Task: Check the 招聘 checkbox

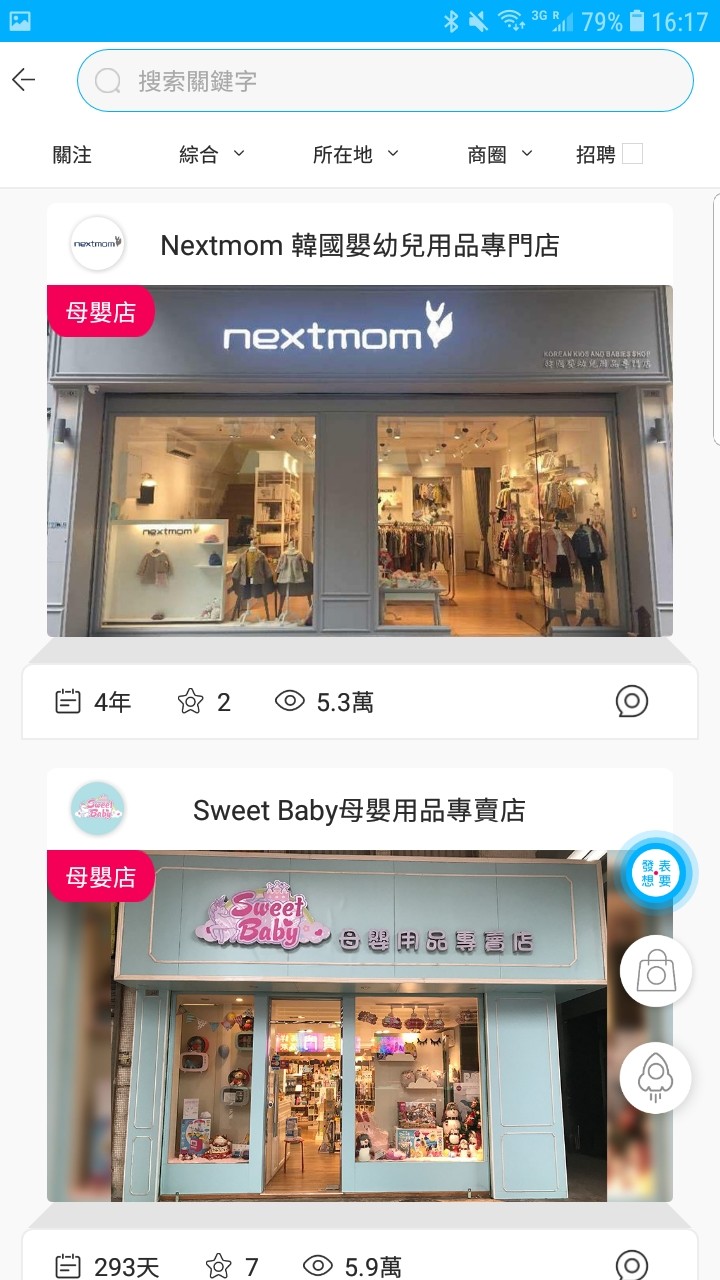Action: [632, 154]
